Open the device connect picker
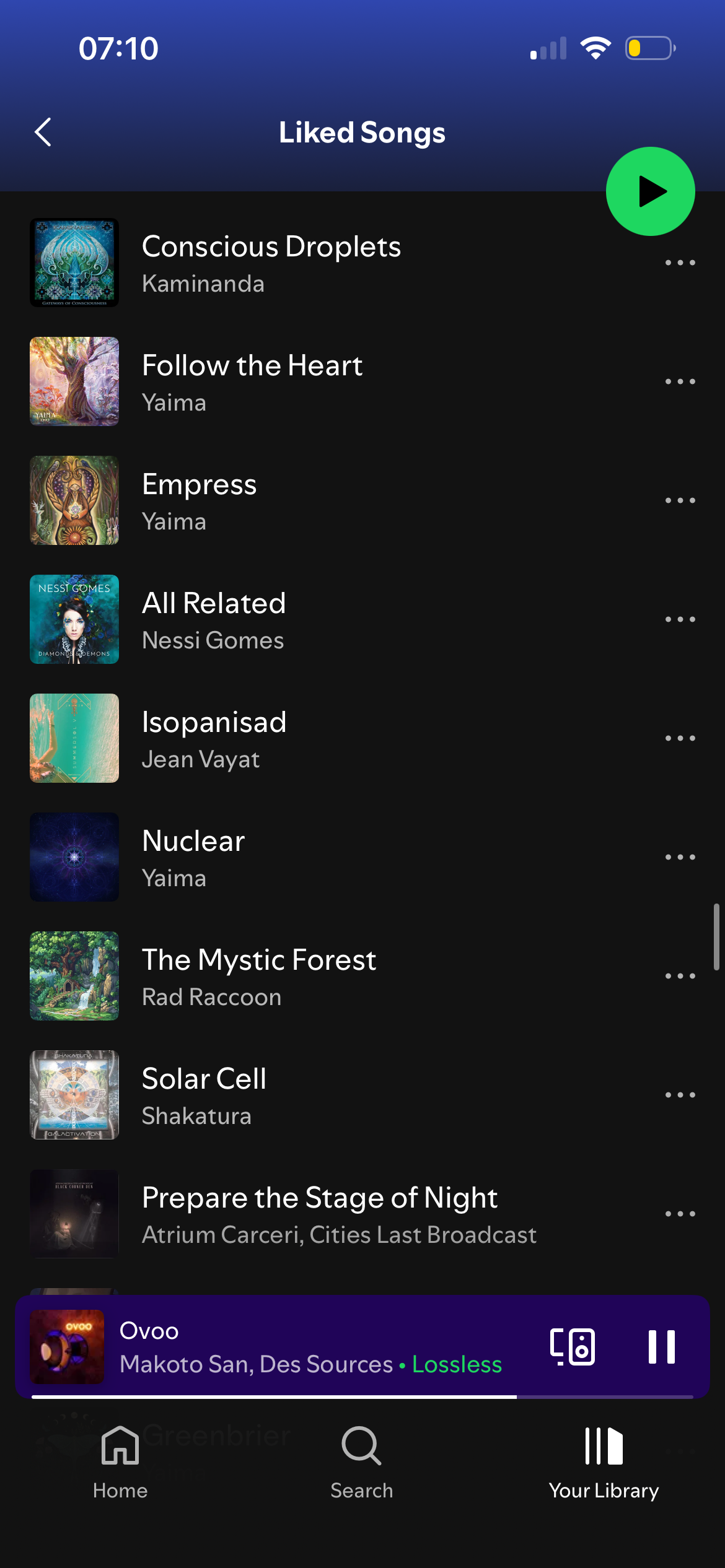The image size is (725, 1568). coord(573,1346)
